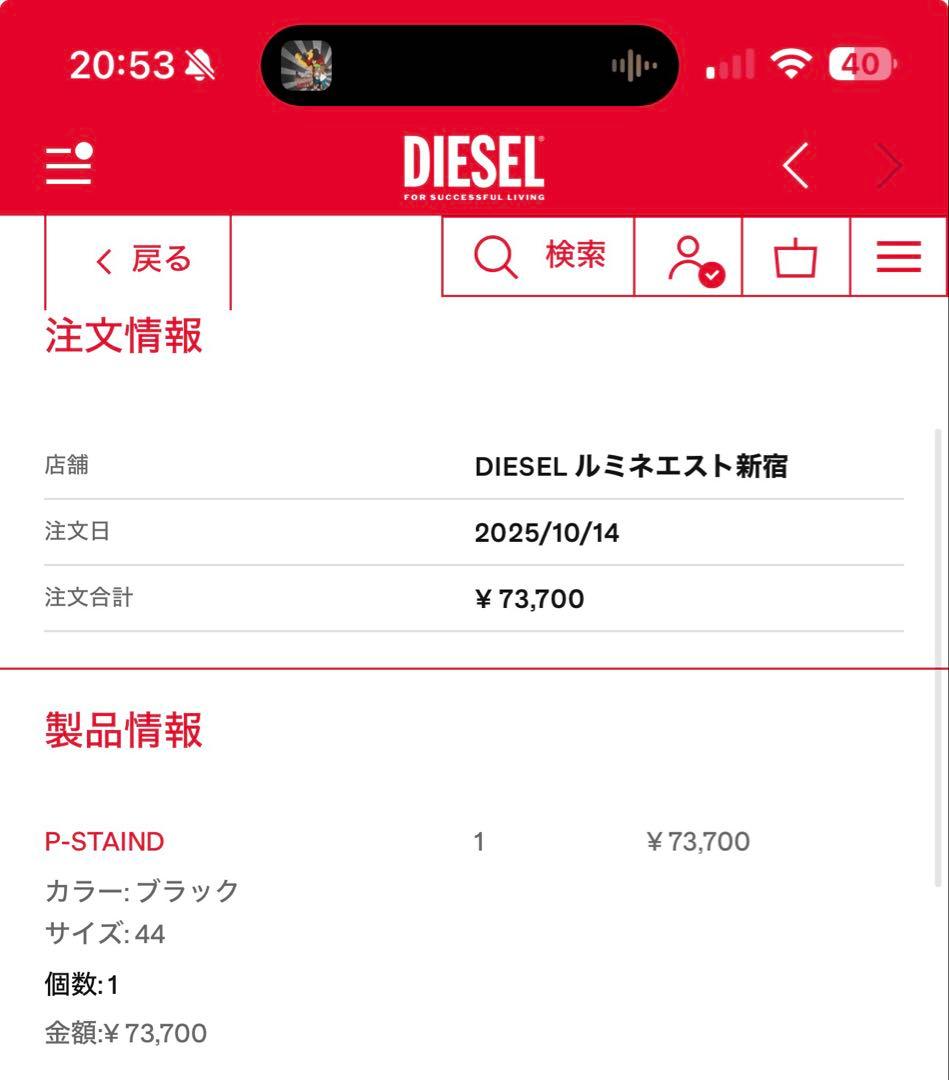Go forward using the right chevron in header
Image resolution: width=949 pixels, height=1080 pixels.
(x=888, y=165)
